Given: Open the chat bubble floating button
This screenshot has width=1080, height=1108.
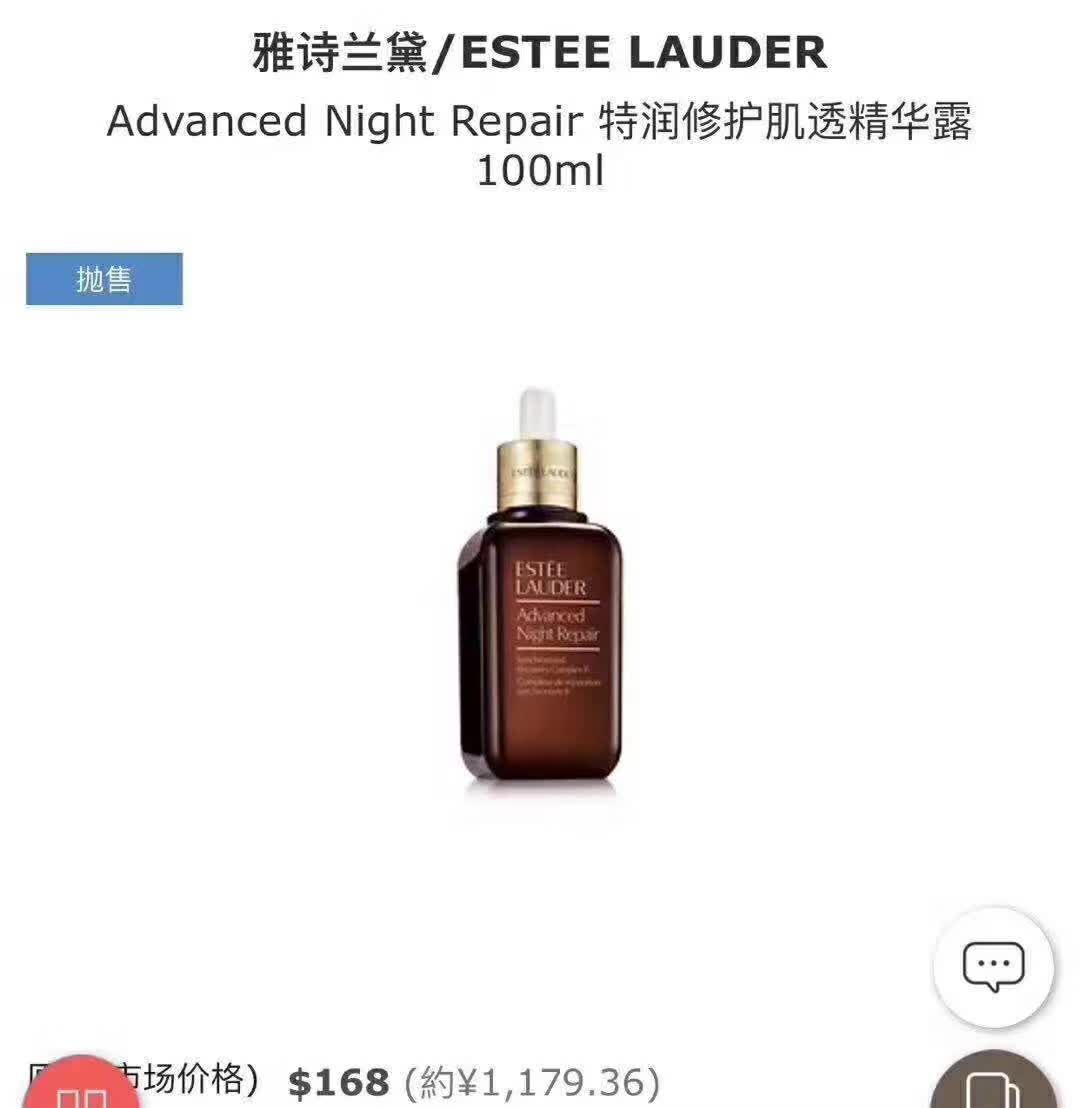Looking at the screenshot, I should tap(993, 966).
